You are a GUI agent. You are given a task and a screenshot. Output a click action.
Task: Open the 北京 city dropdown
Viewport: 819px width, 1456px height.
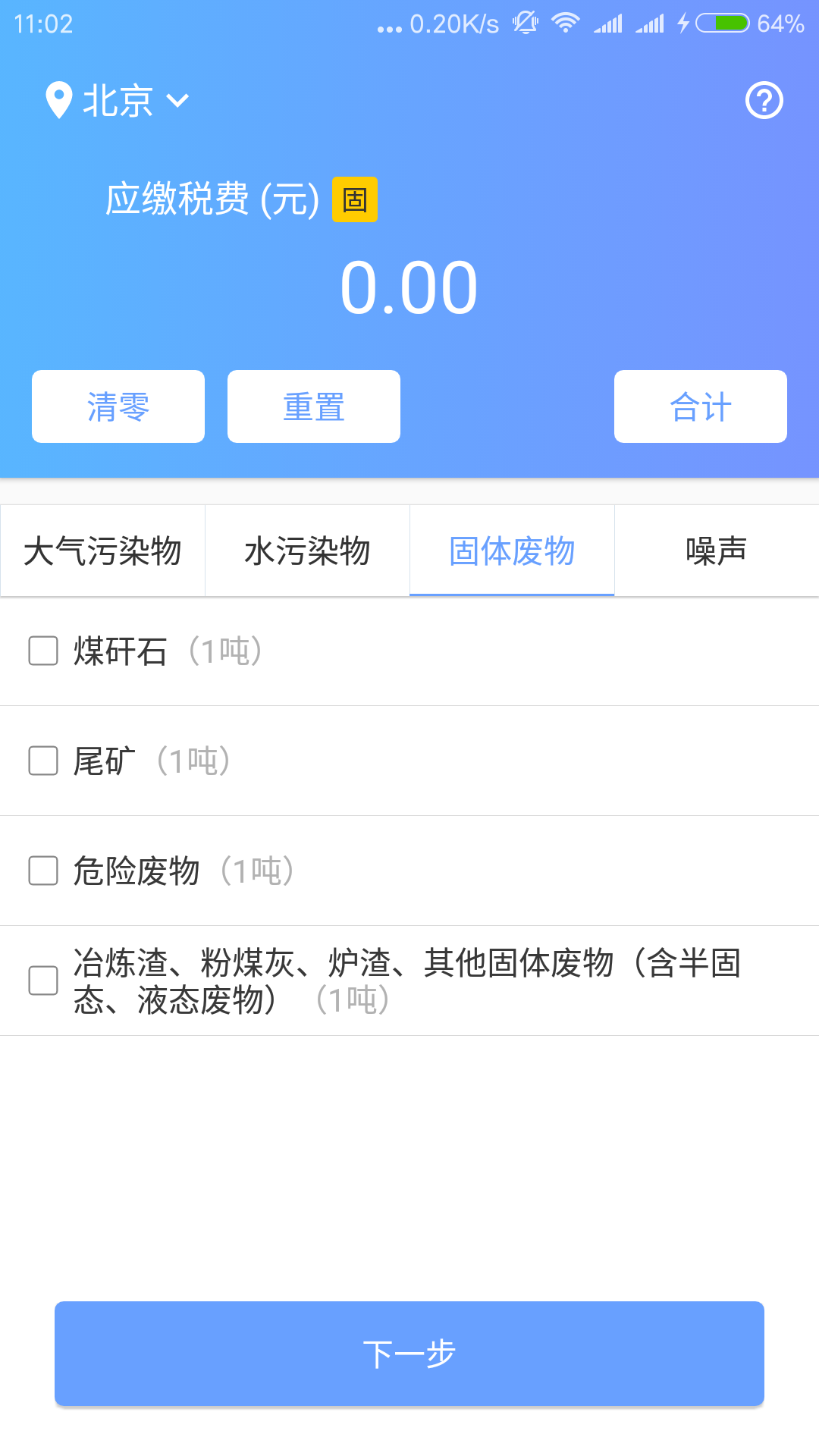[118, 100]
